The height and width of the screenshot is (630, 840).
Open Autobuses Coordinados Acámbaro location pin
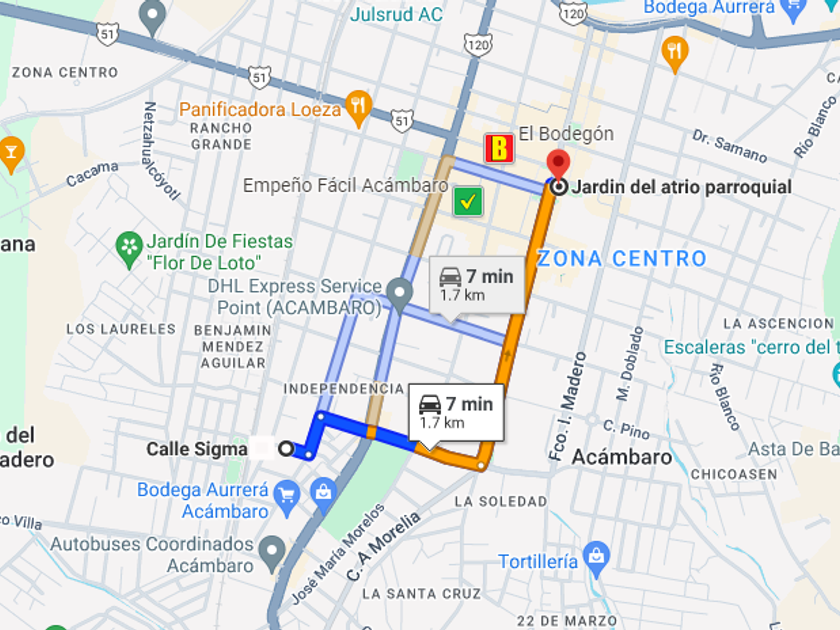tap(272, 549)
